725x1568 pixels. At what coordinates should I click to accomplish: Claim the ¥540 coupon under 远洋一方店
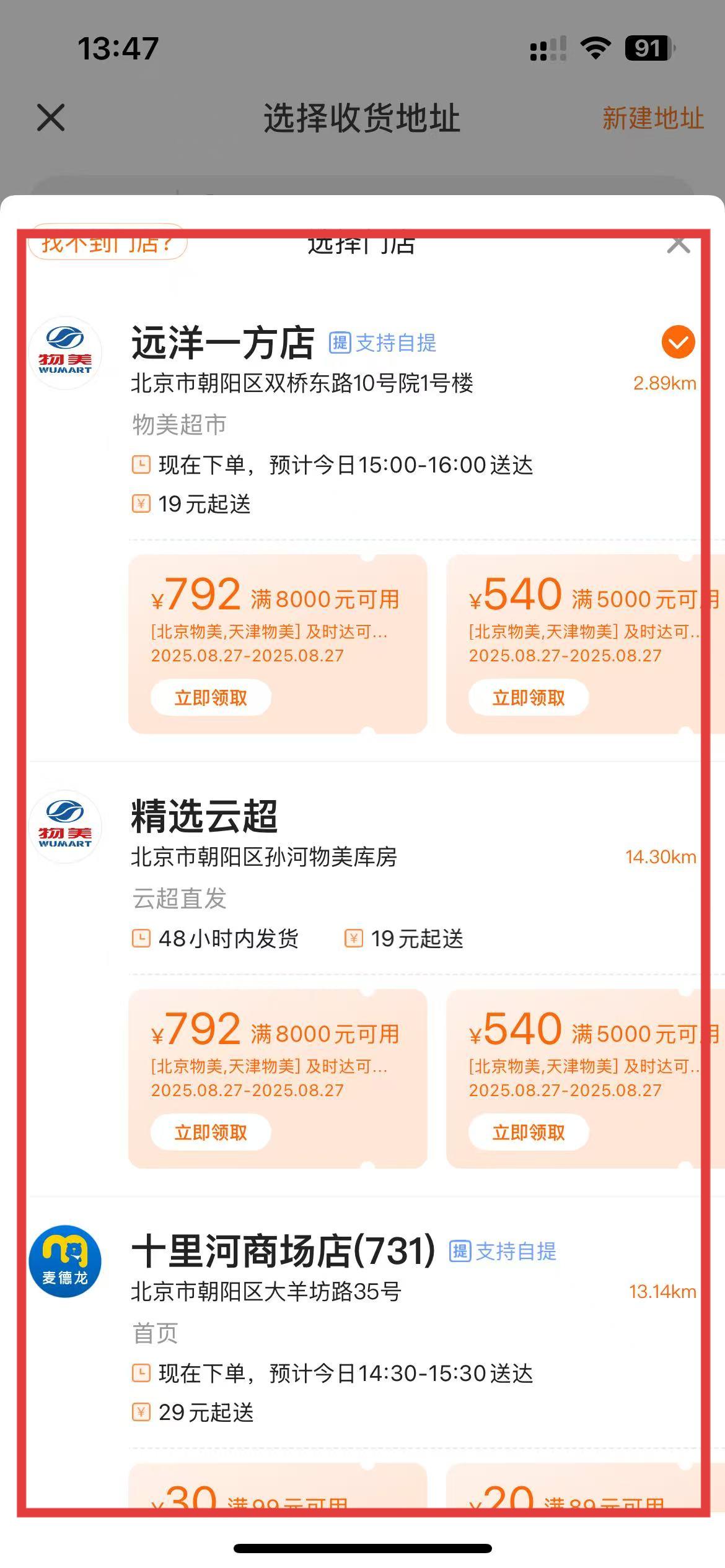(528, 698)
